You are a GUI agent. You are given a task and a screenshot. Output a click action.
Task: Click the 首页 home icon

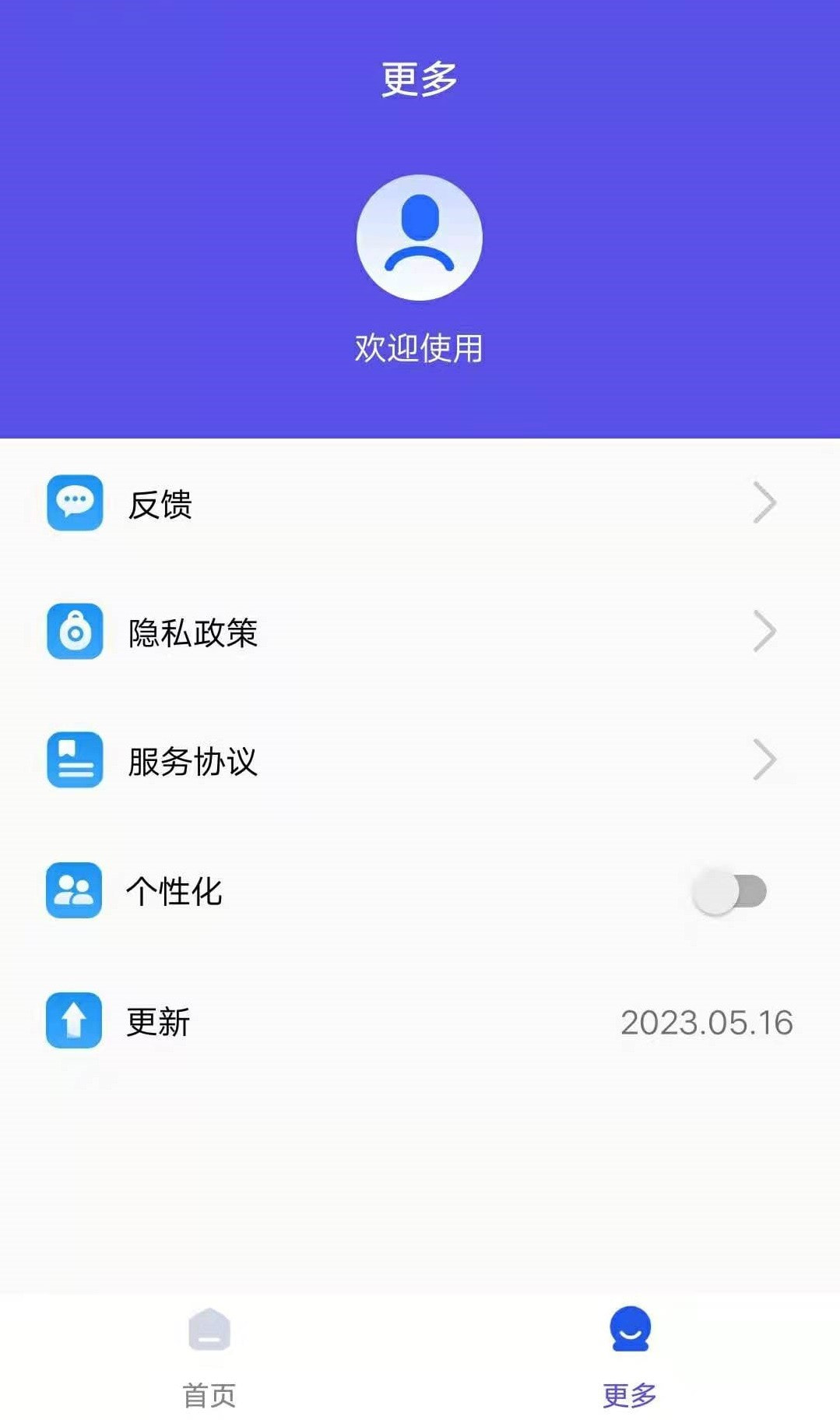[x=209, y=1328]
